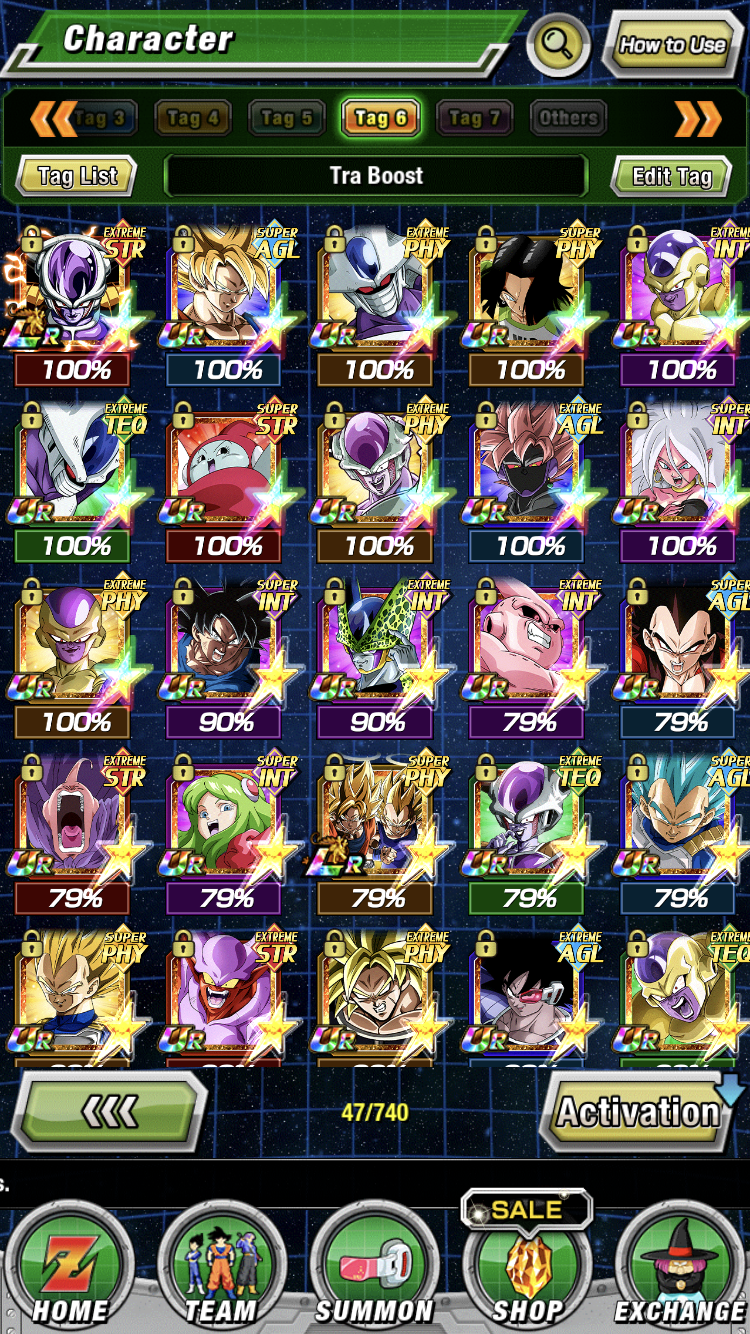
Task: Open the How to Use guide
Action: 671,44
